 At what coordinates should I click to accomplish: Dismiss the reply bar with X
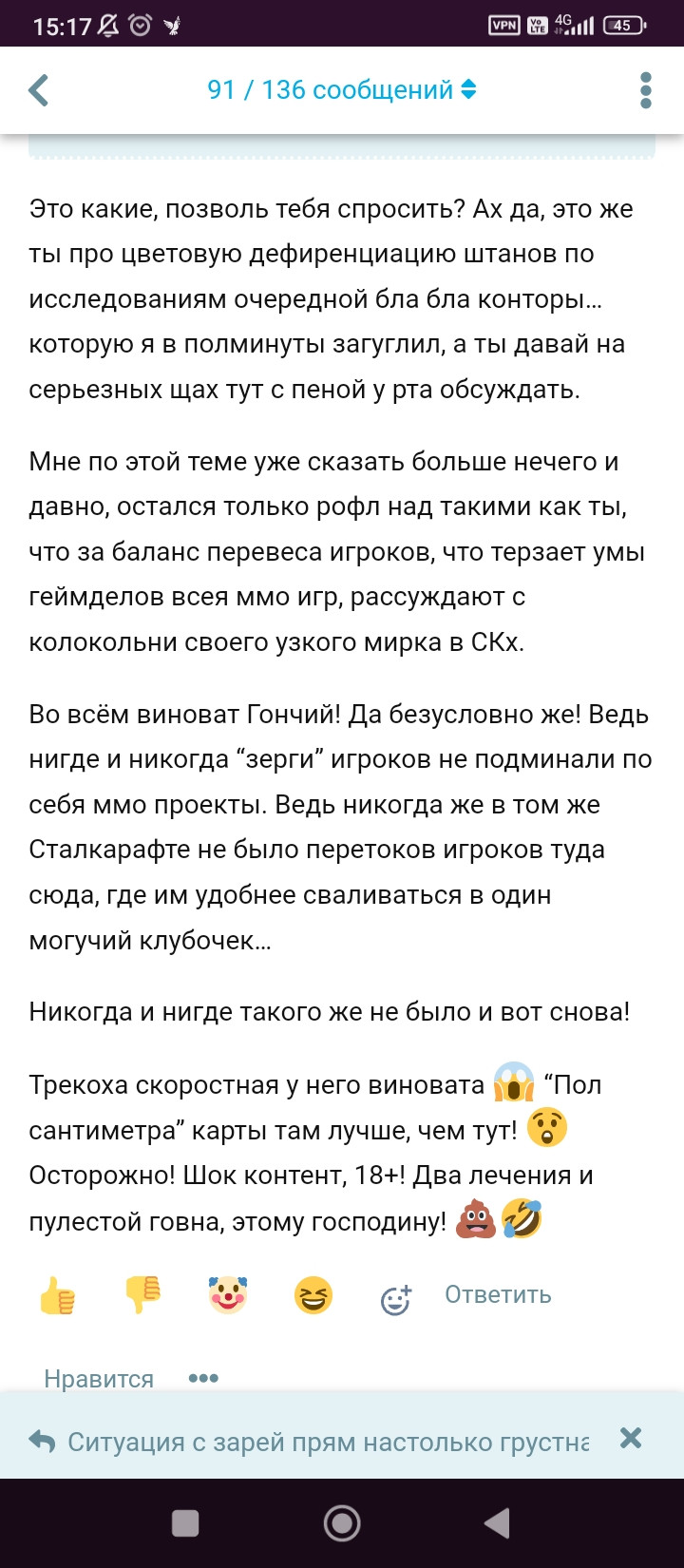631,1438
